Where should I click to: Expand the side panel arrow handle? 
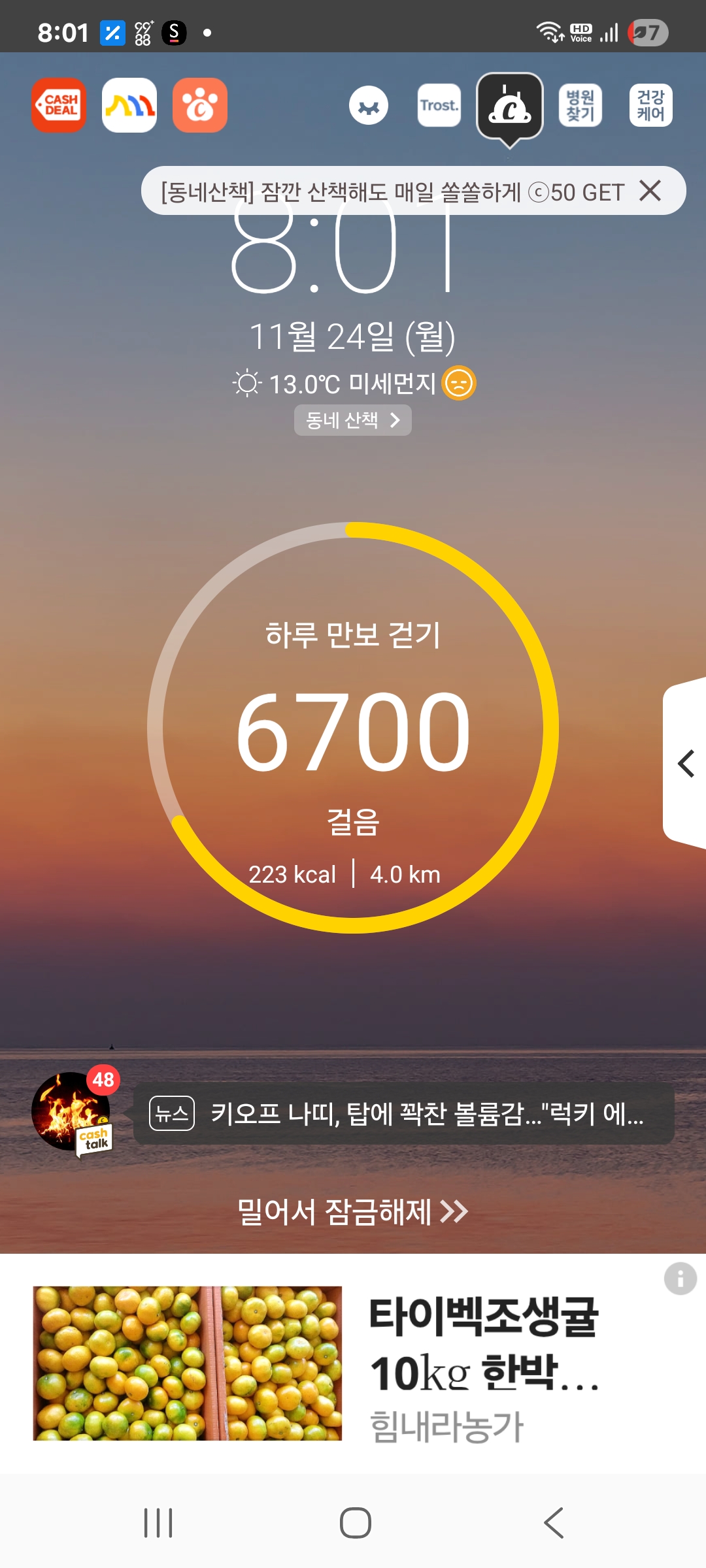click(685, 763)
